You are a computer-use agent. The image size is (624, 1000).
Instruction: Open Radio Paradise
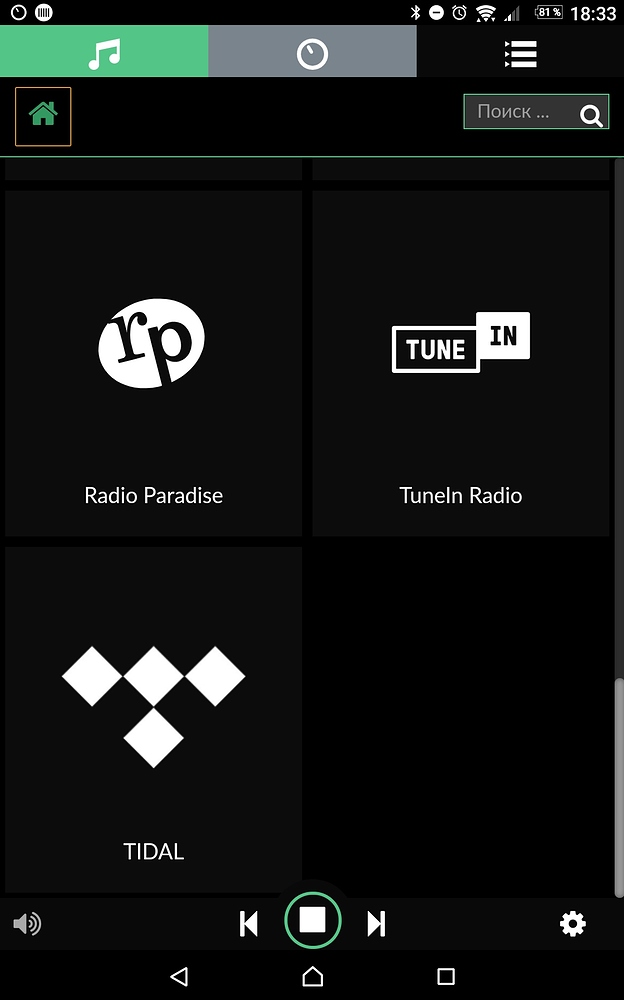click(154, 363)
